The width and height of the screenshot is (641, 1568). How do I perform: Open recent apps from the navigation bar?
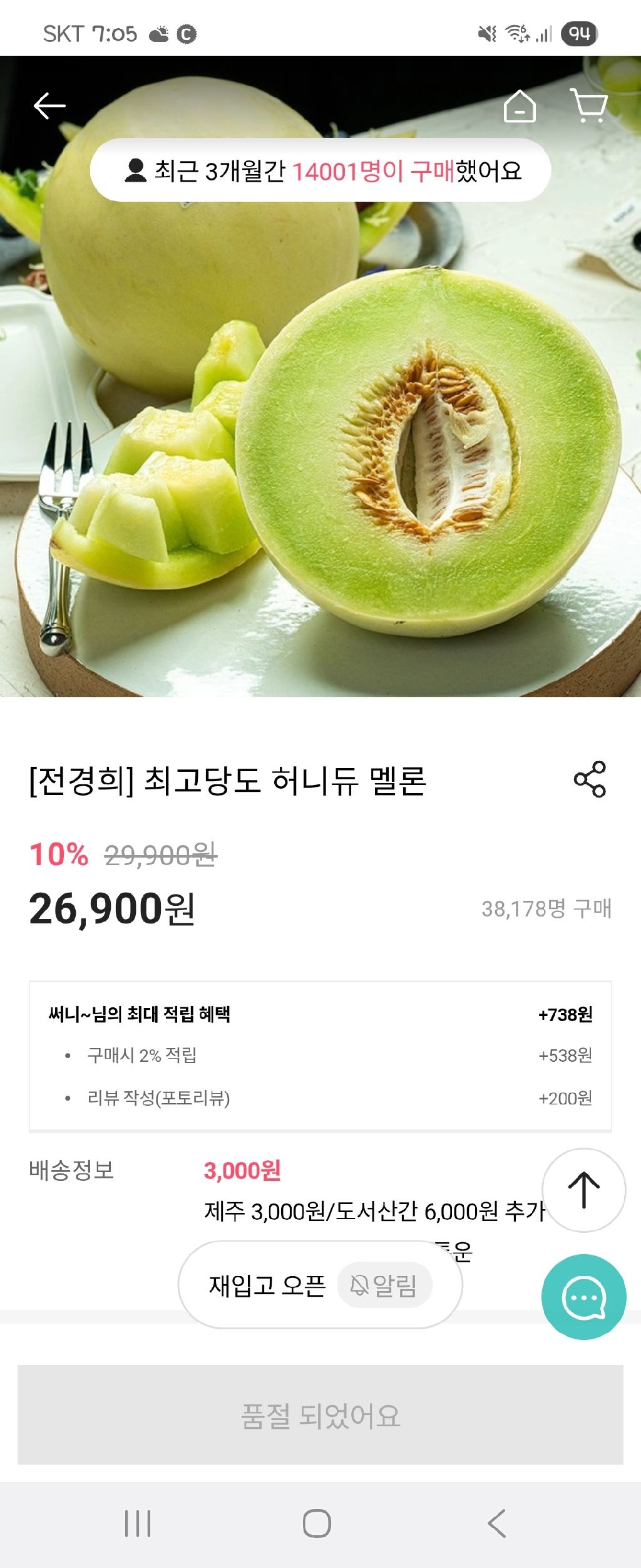pos(138,1524)
